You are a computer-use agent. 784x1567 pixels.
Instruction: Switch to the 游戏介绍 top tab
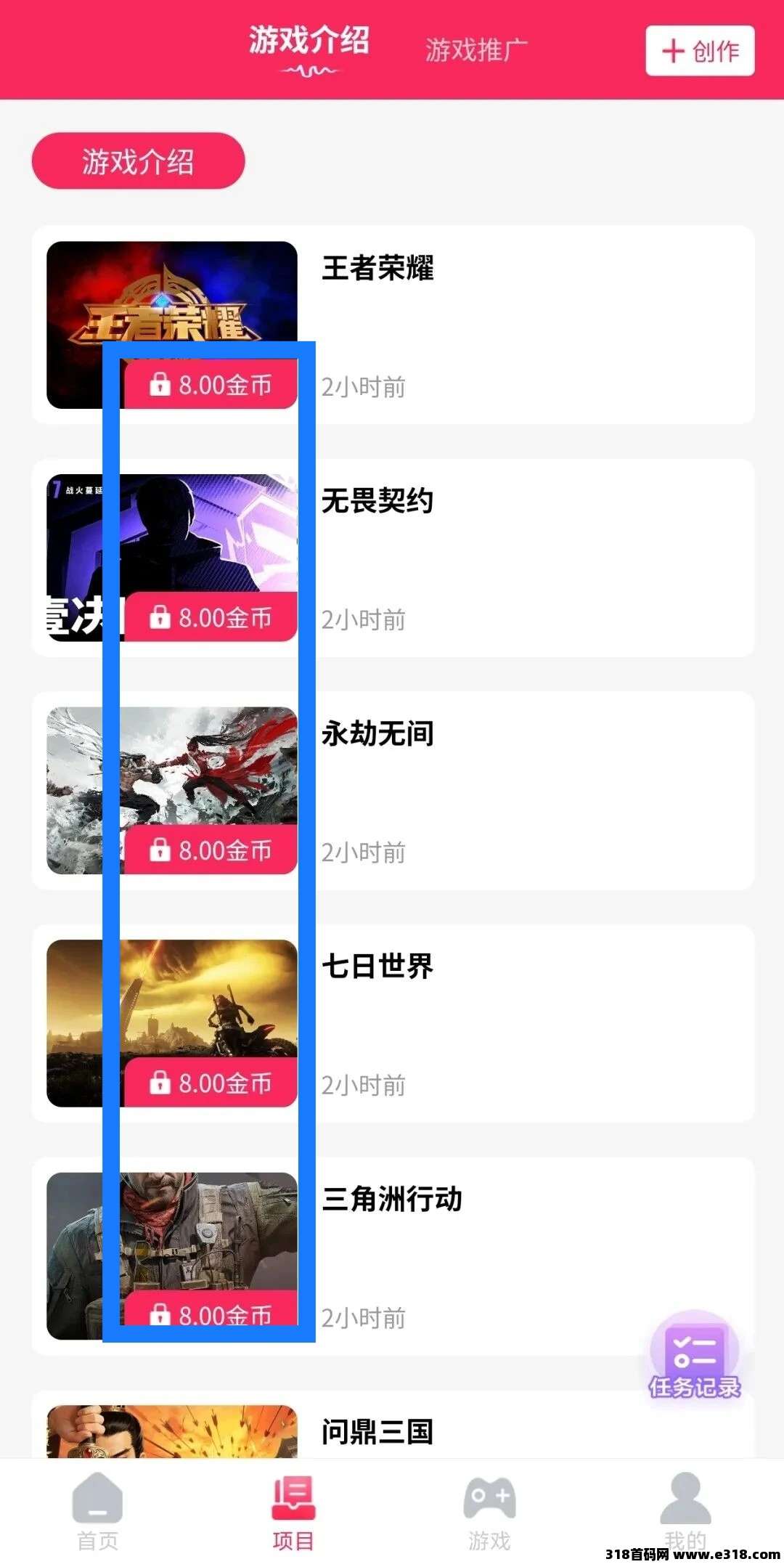pyautogui.click(x=309, y=42)
